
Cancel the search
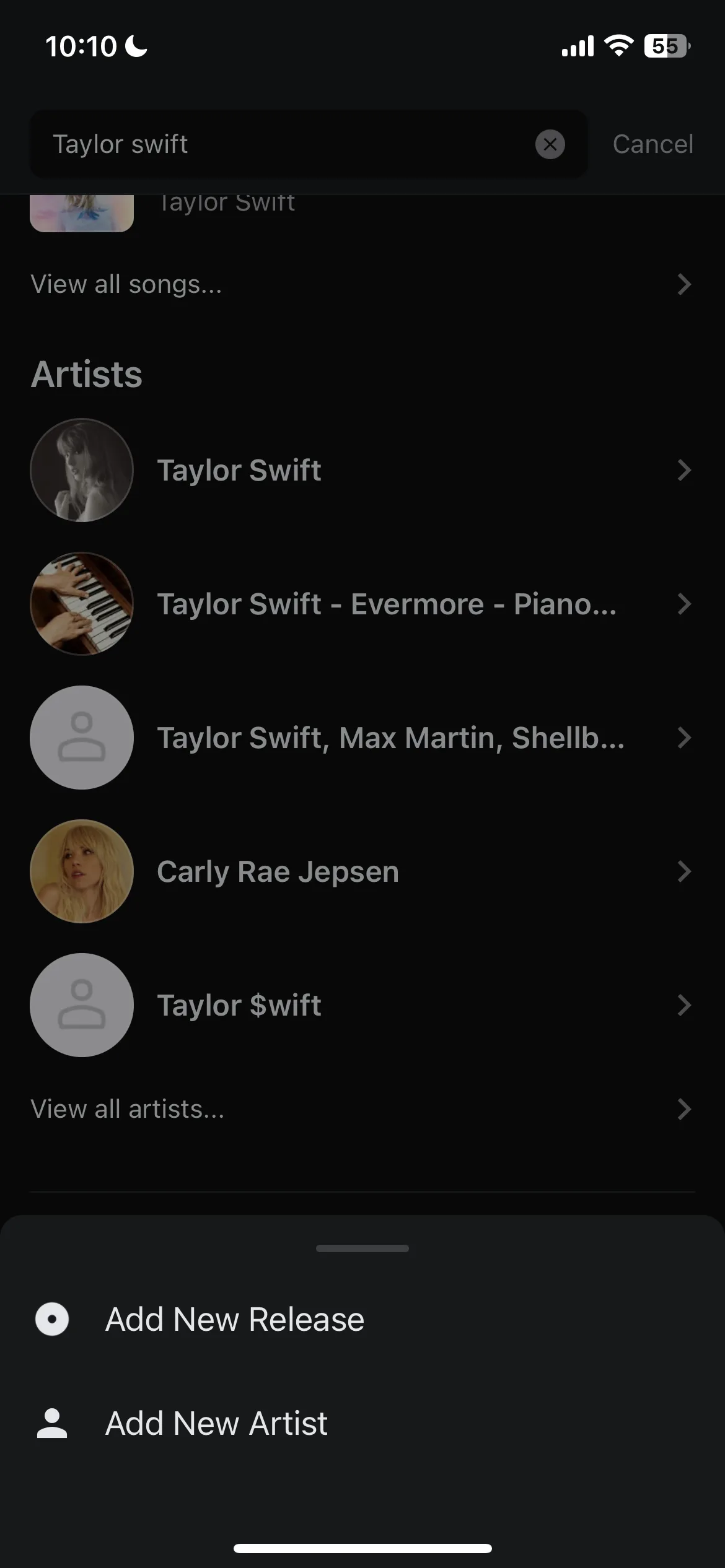(652, 144)
